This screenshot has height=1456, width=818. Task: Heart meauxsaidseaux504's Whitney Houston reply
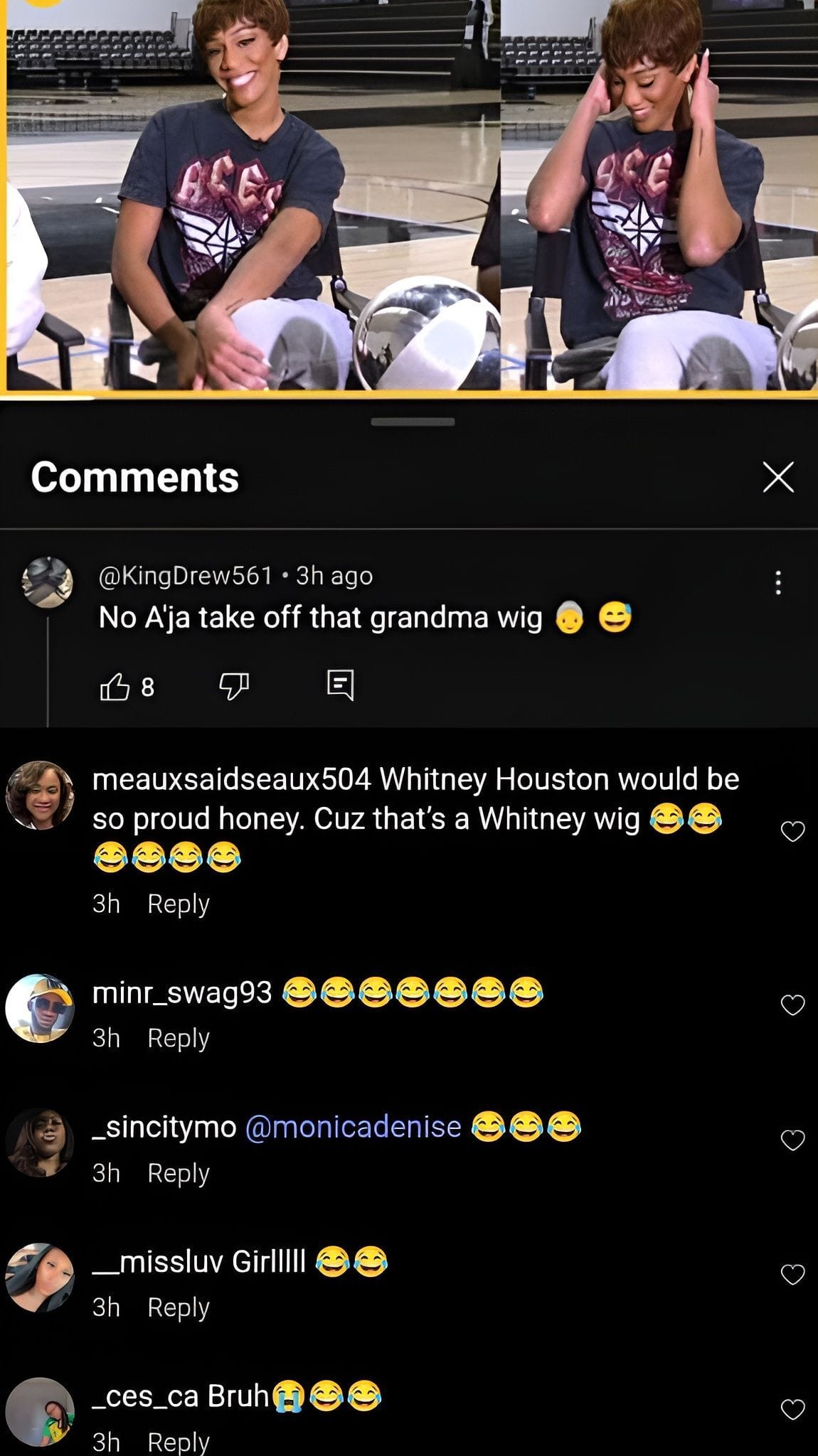point(792,829)
